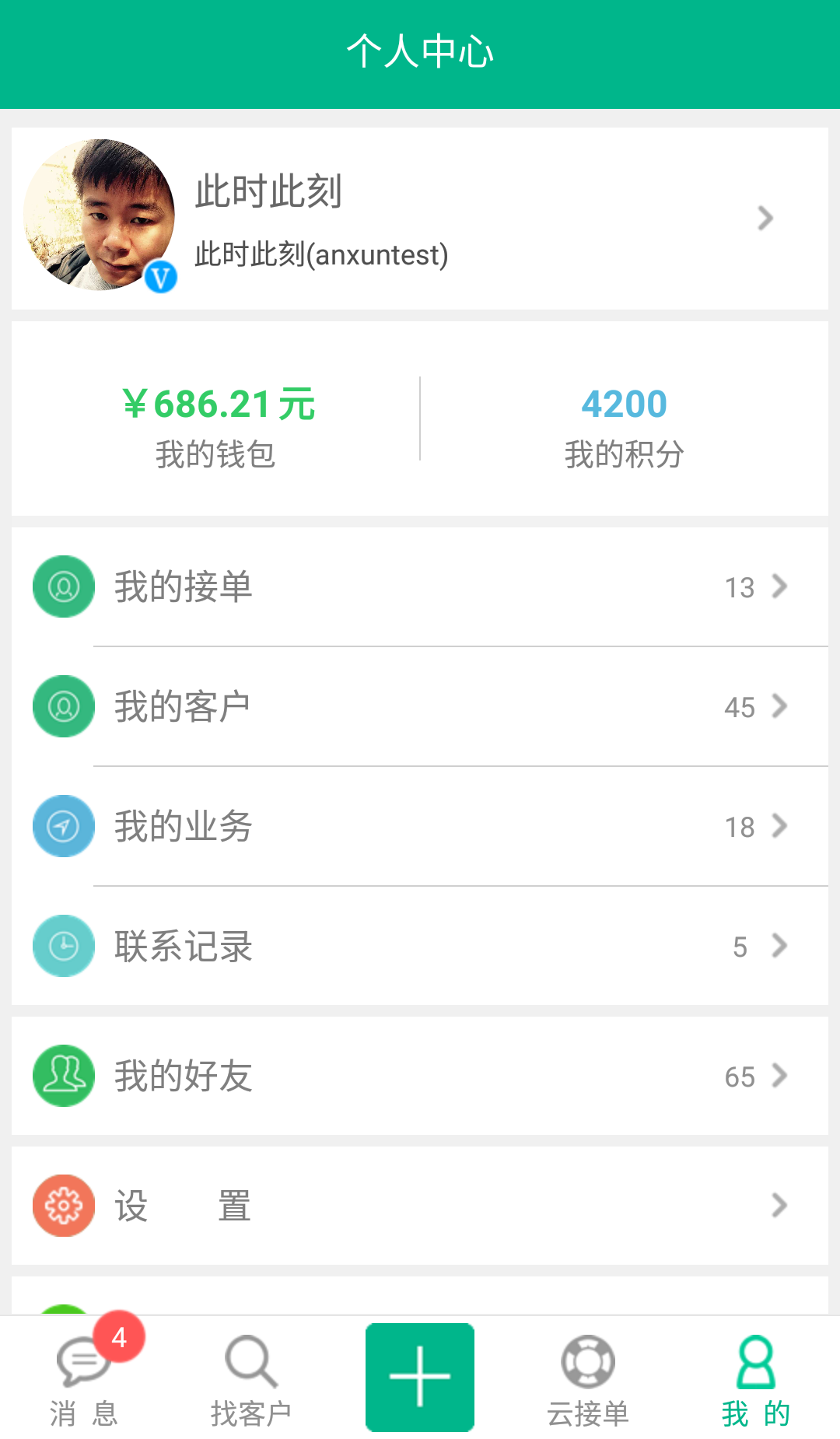The width and height of the screenshot is (840, 1439).
Task: Switch to the 消息 tab
Action: (84, 1378)
